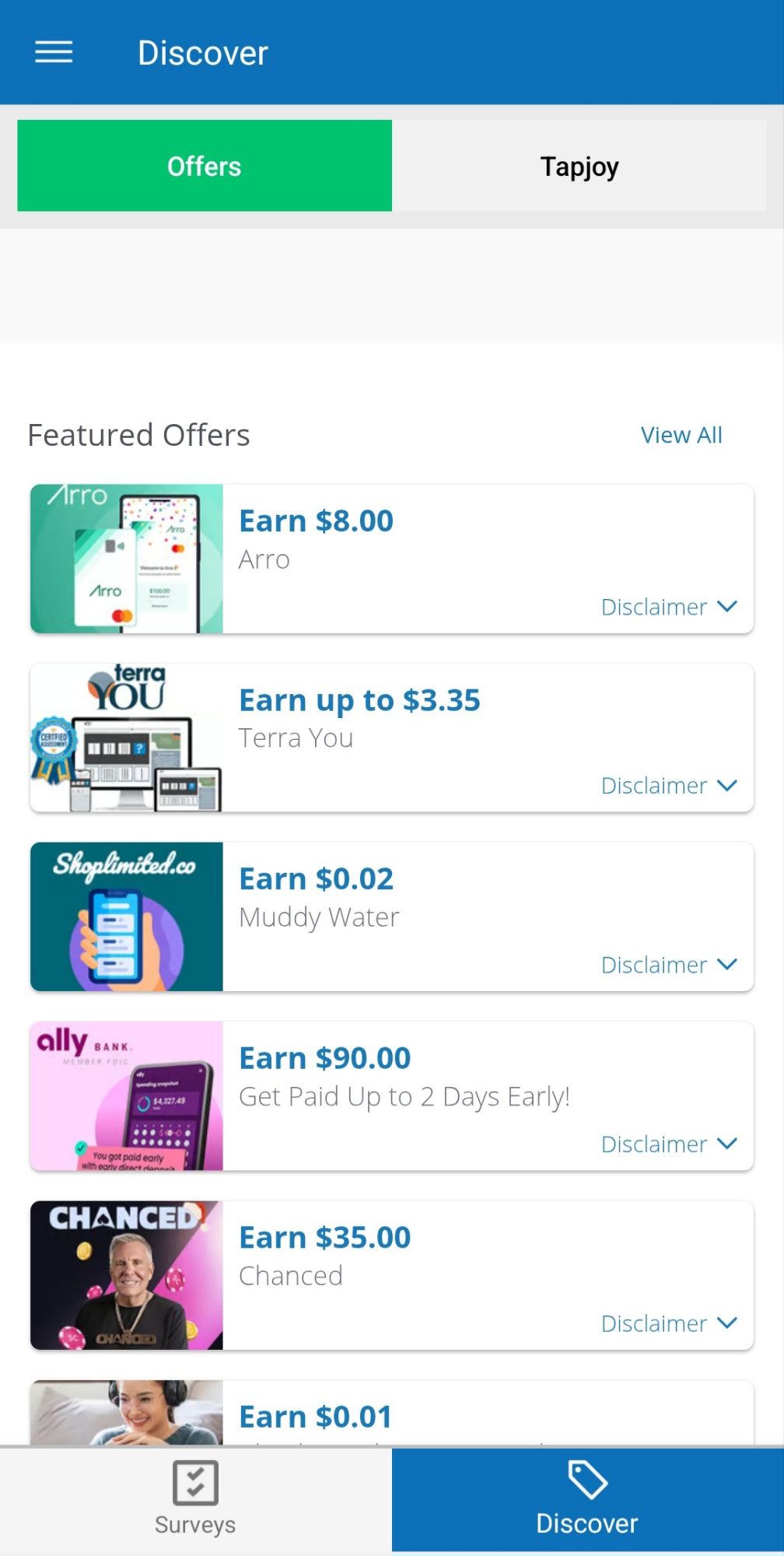
Task: Expand the Arro offer disclaimer
Action: coord(669,606)
